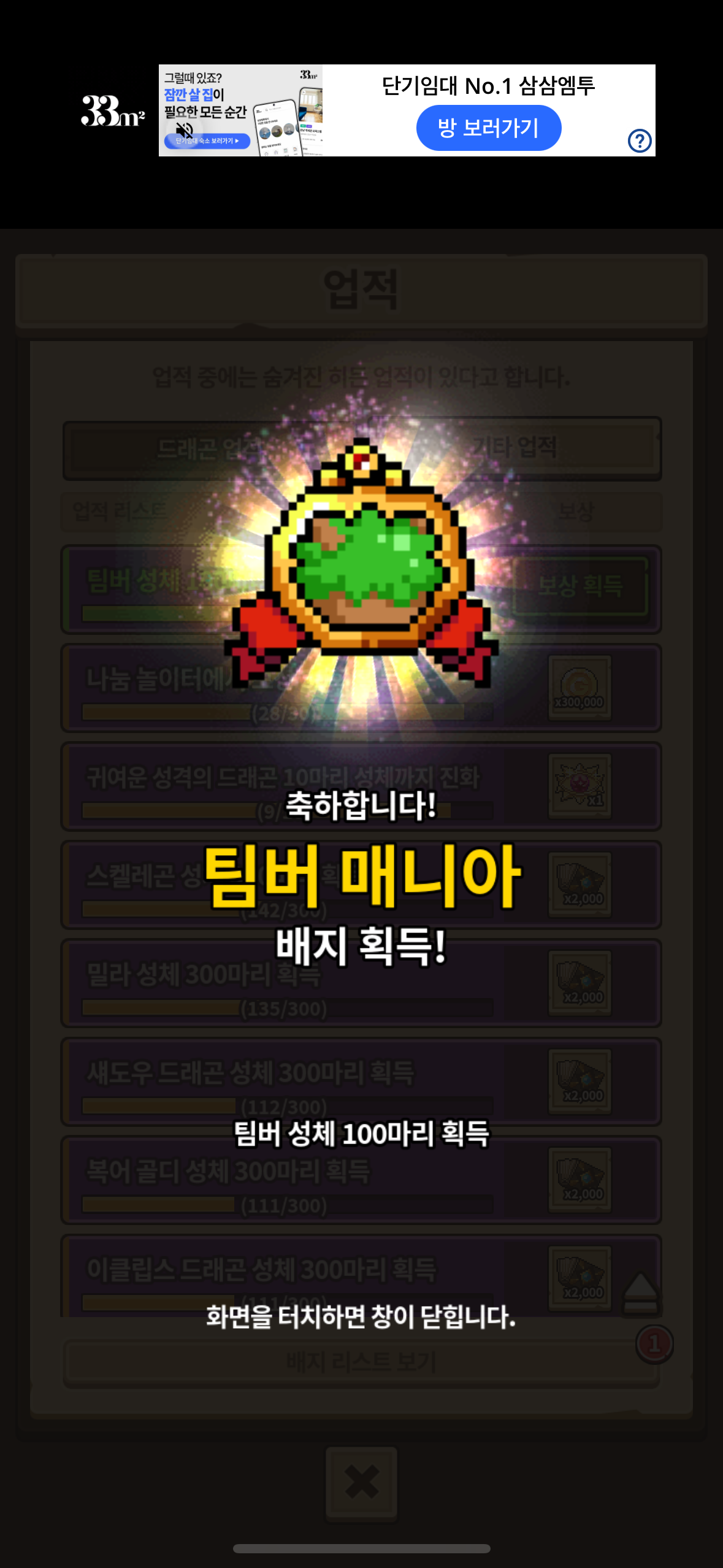The height and width of the screenshot is (1568, 723).
Task: Dismiss the 팀버 매니아 badge popup
Action: [x=361, y=1316]
